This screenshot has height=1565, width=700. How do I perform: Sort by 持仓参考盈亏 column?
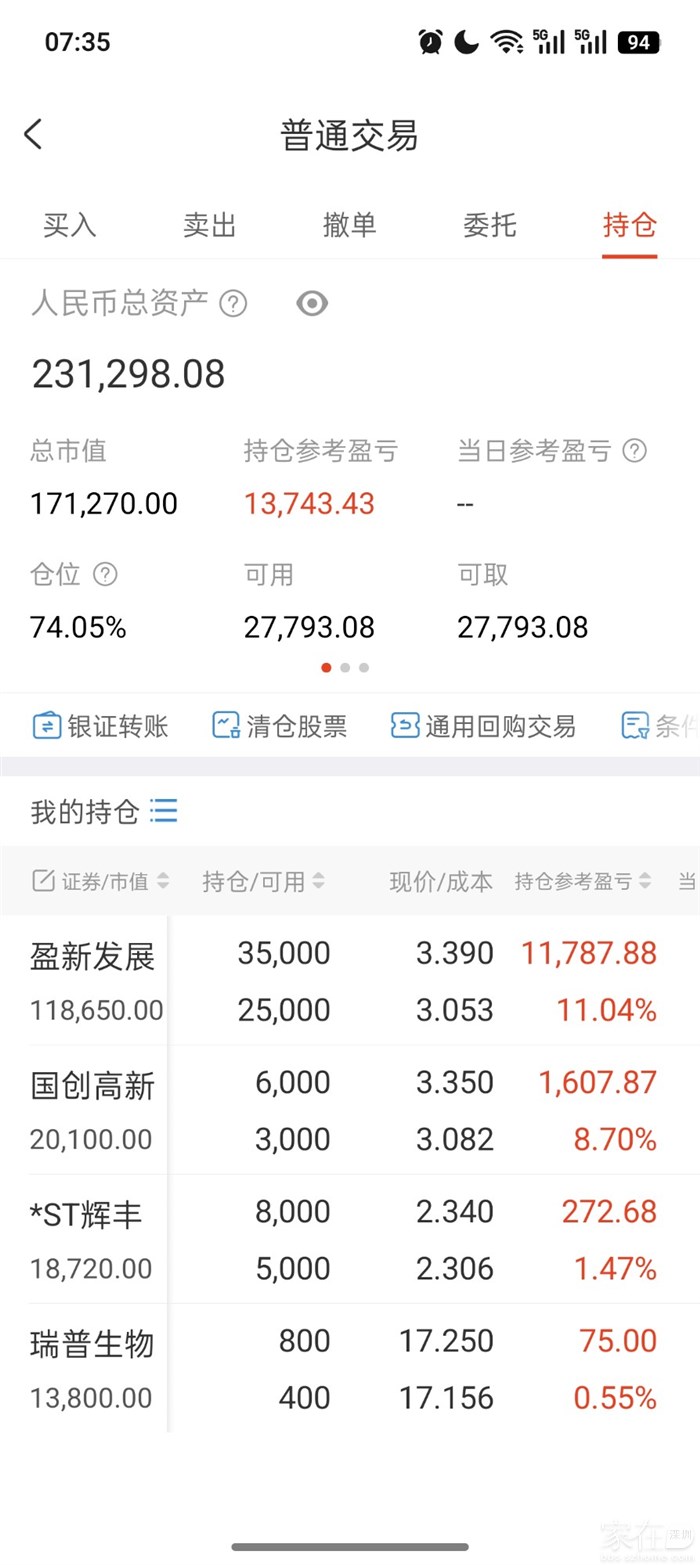[583, 881]
